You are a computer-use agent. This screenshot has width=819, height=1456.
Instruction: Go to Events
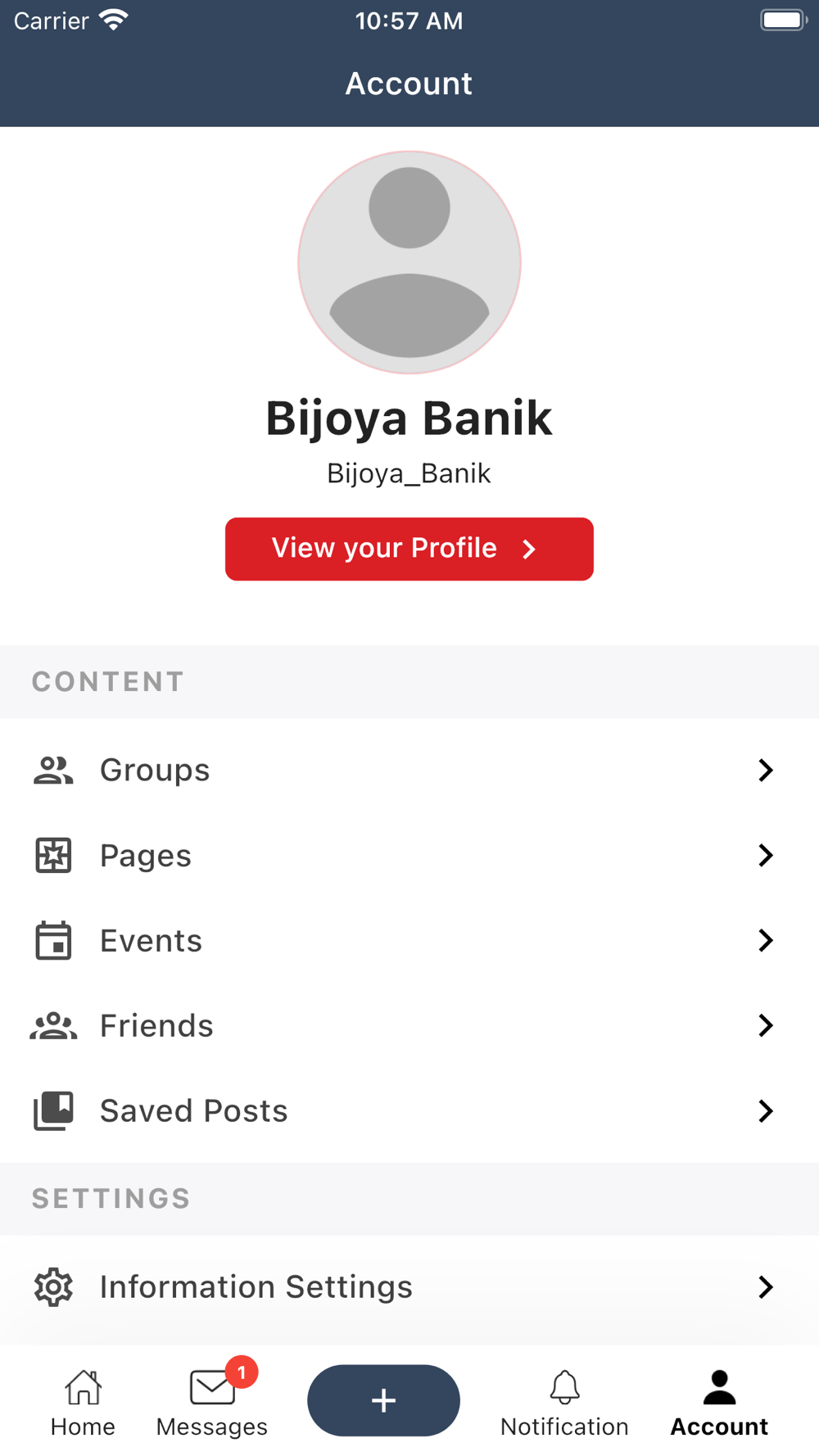coord(409,940)
